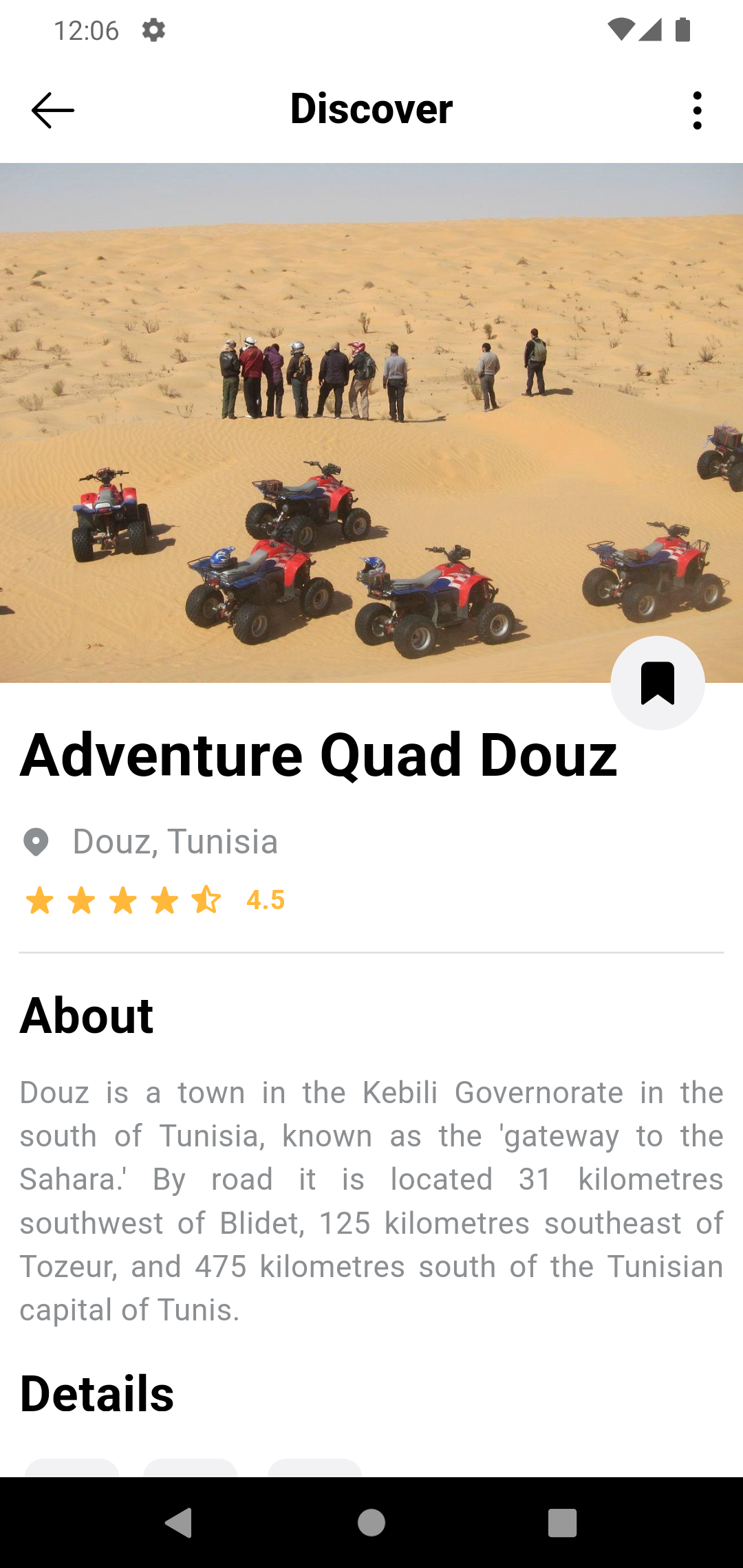The image size is (743, 1568).
Task: Go back from the Discover screen
Action: point(52,110)
